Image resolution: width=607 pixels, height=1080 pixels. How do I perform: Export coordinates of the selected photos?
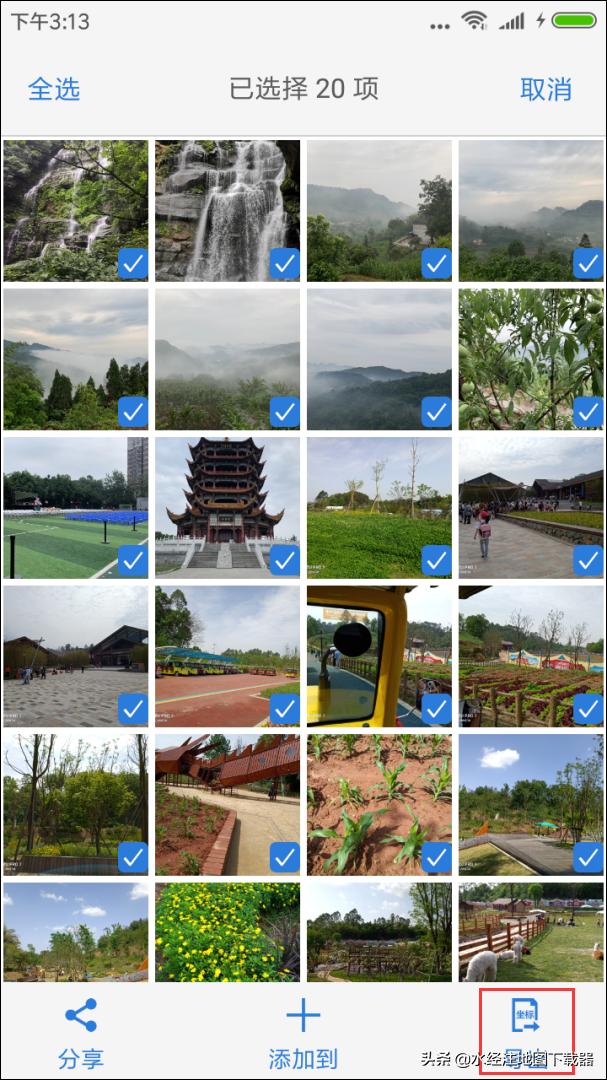(527, 1032)
